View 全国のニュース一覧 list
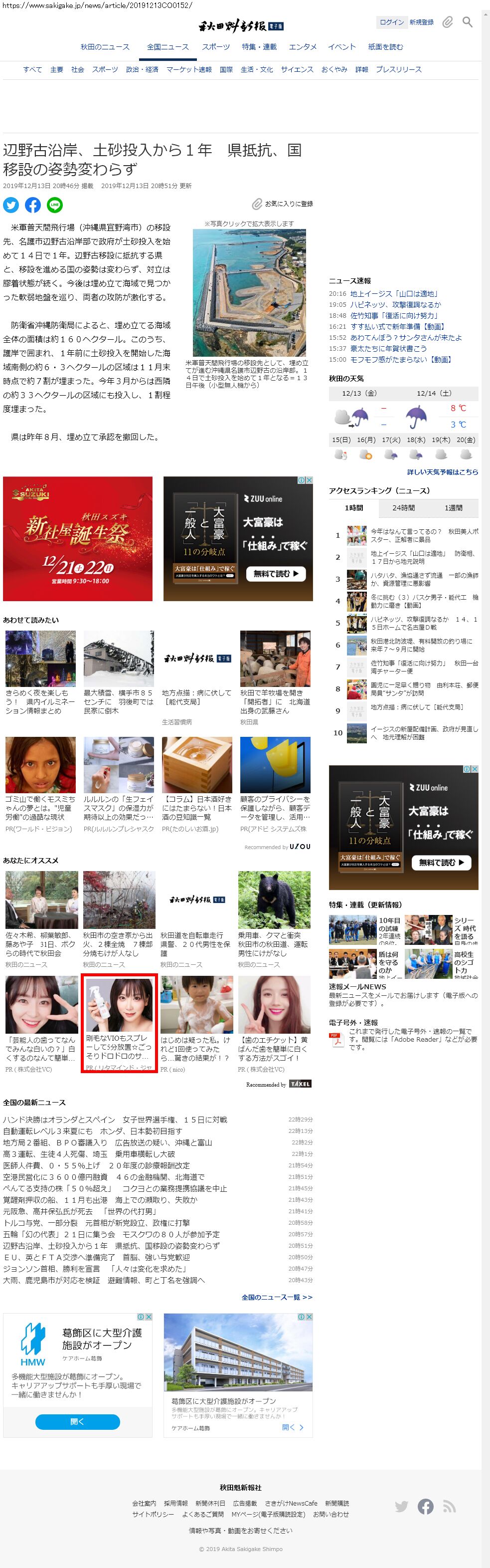490x1568 pixels. pyautogui.click(x=277, y=1297)
